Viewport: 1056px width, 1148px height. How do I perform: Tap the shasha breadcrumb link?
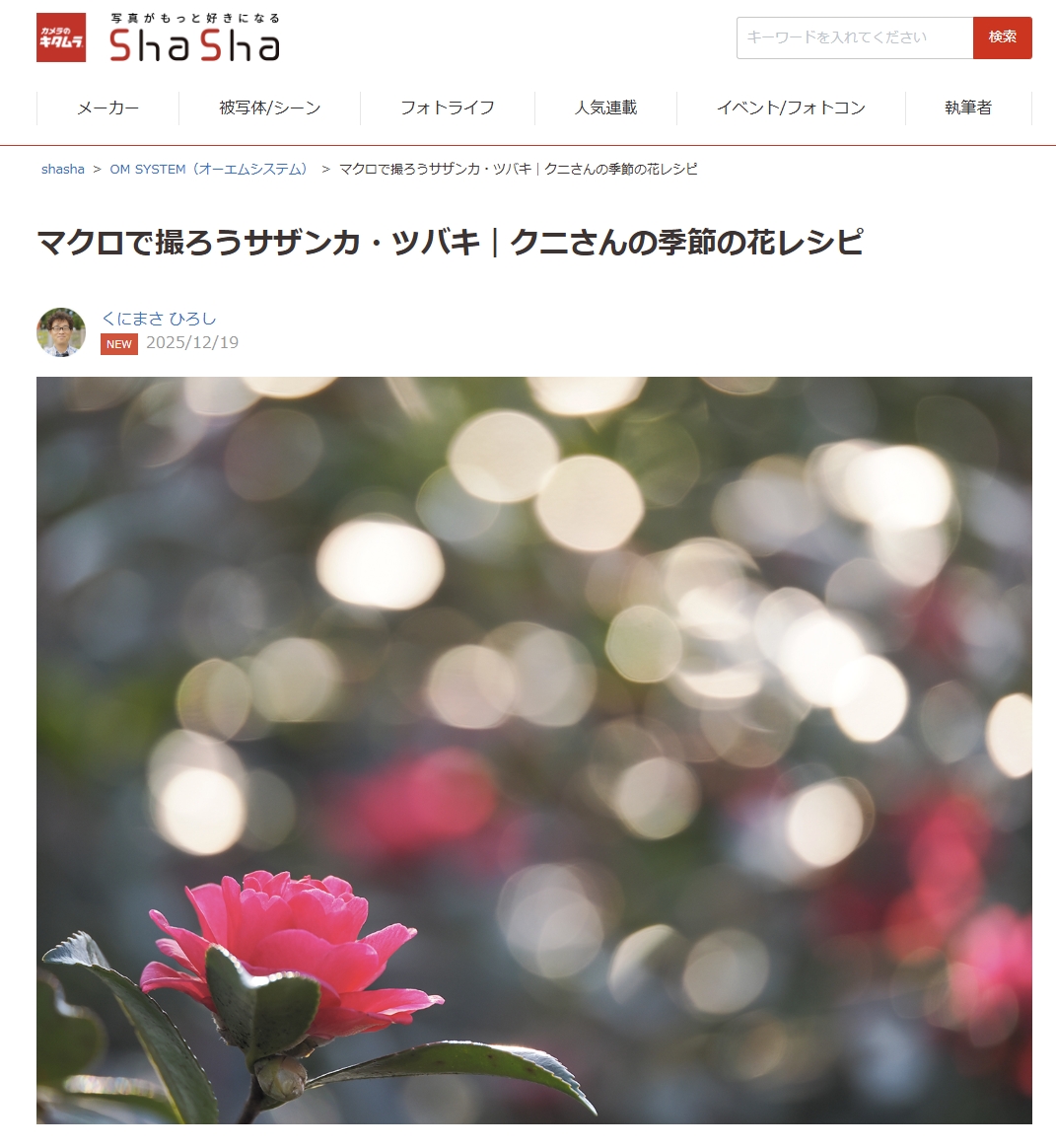(x=63, y=170)
